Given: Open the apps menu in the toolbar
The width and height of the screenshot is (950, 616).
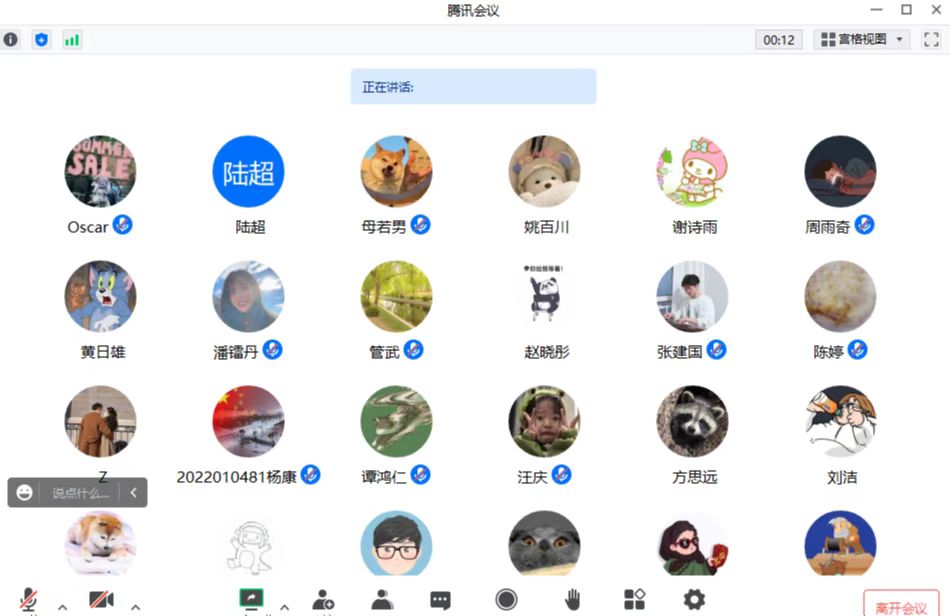Looking at the screenshot, I should [634, 599].
